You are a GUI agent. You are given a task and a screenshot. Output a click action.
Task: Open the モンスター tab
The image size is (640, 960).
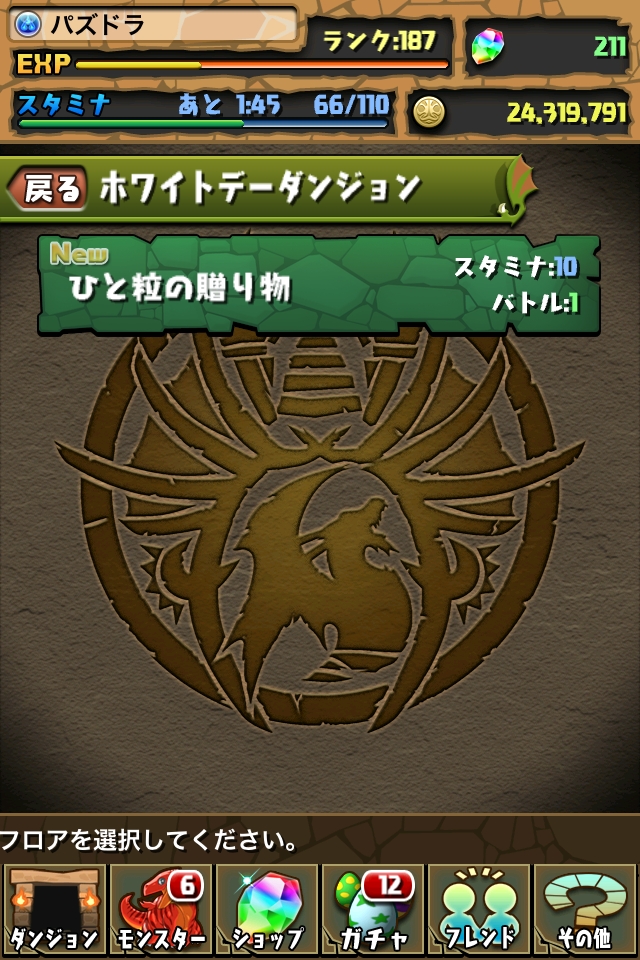click(x=160, y=910)
